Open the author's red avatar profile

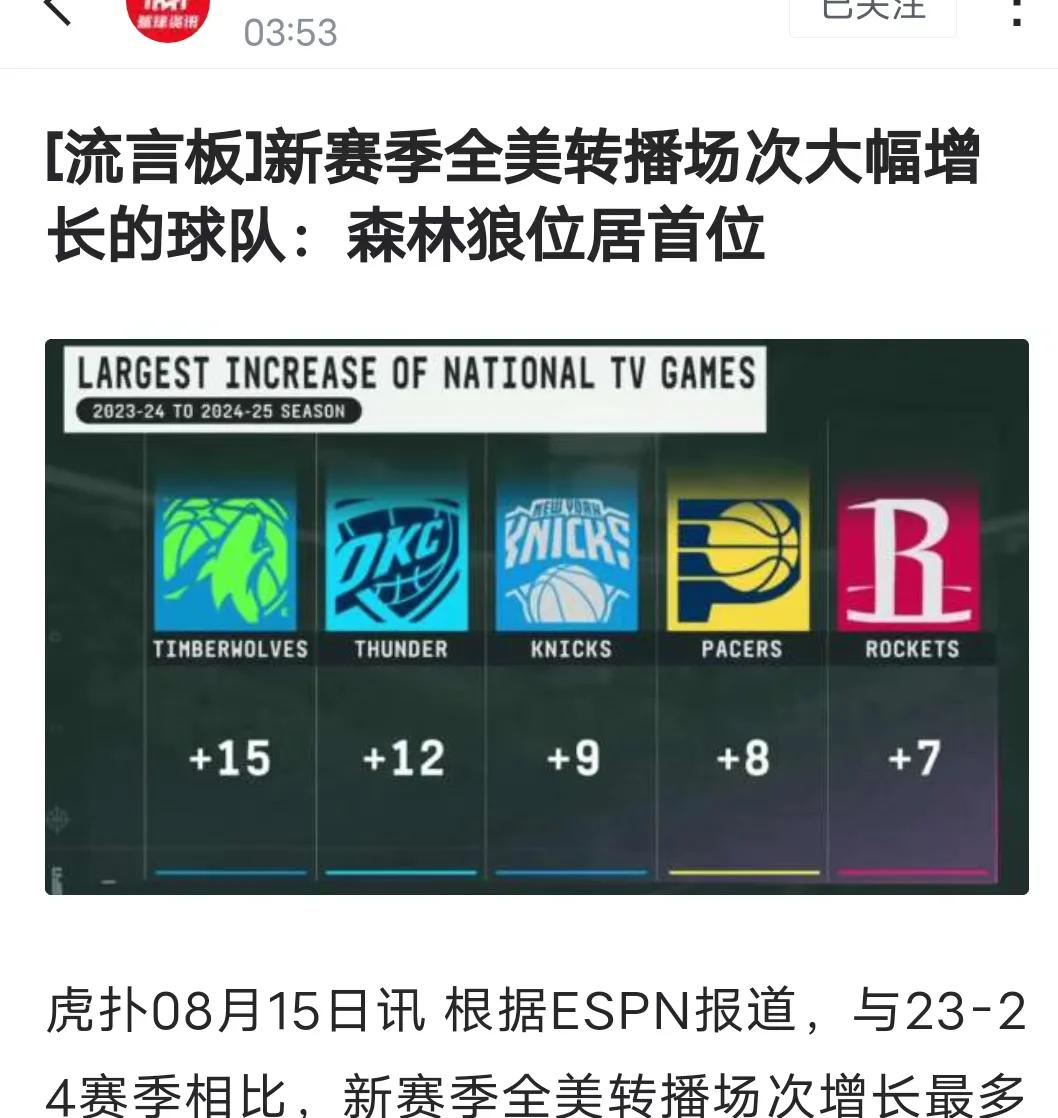(x=168, y=14)
